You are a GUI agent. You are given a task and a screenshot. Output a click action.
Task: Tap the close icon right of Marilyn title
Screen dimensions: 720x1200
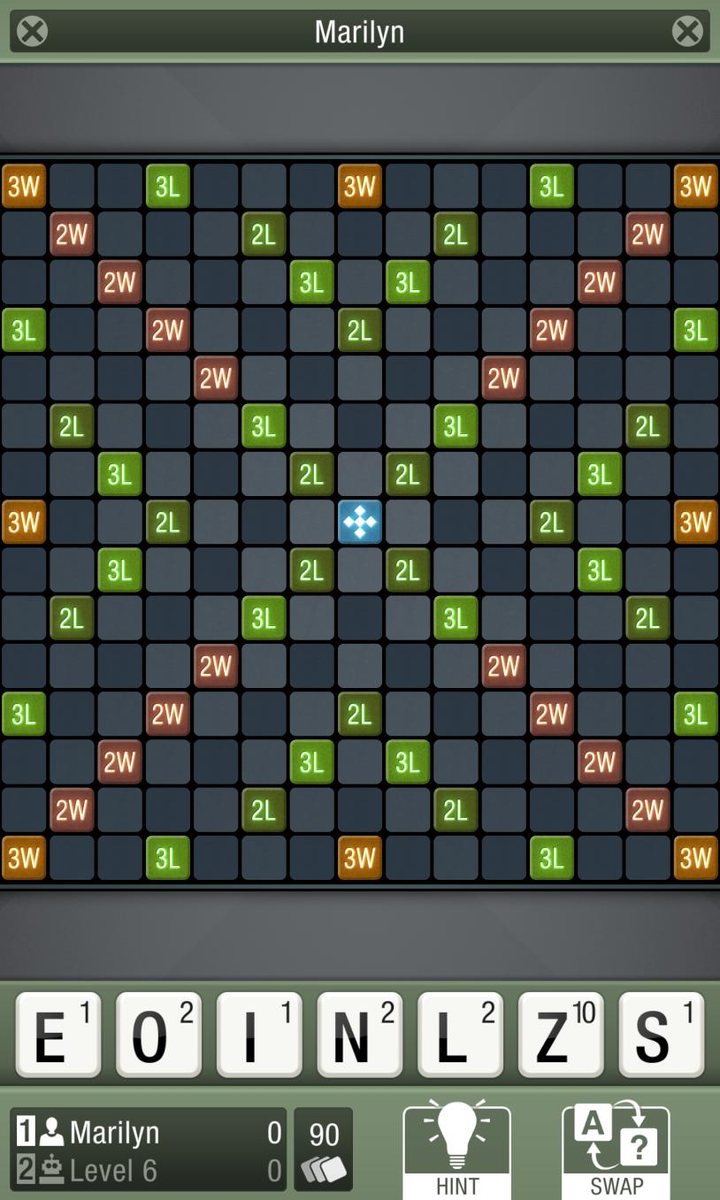click(x=687, y=31)
